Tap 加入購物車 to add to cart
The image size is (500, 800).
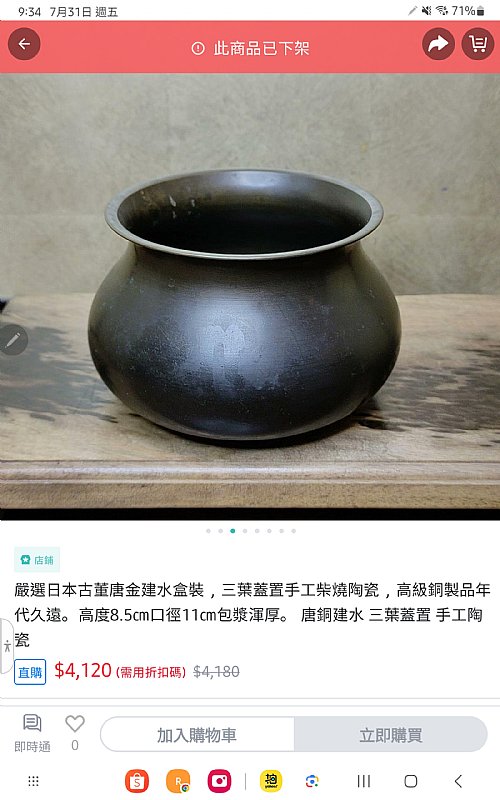pos(197,735)
